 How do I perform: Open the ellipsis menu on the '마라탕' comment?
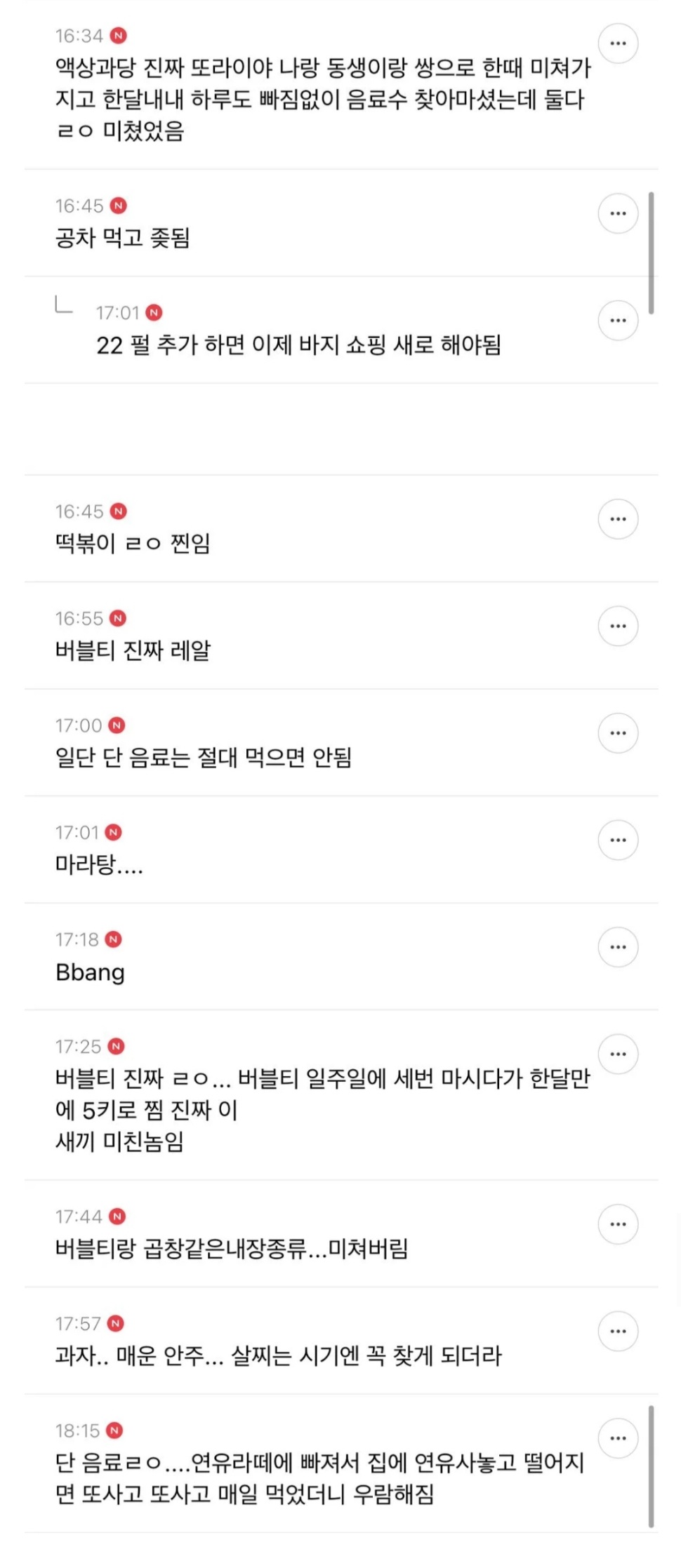(618, 840)
